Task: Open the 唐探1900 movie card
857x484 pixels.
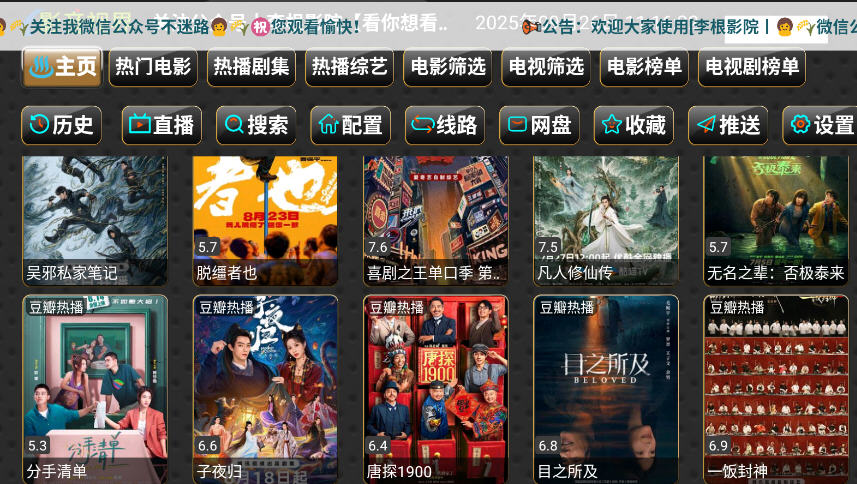Action: point(436,388)
